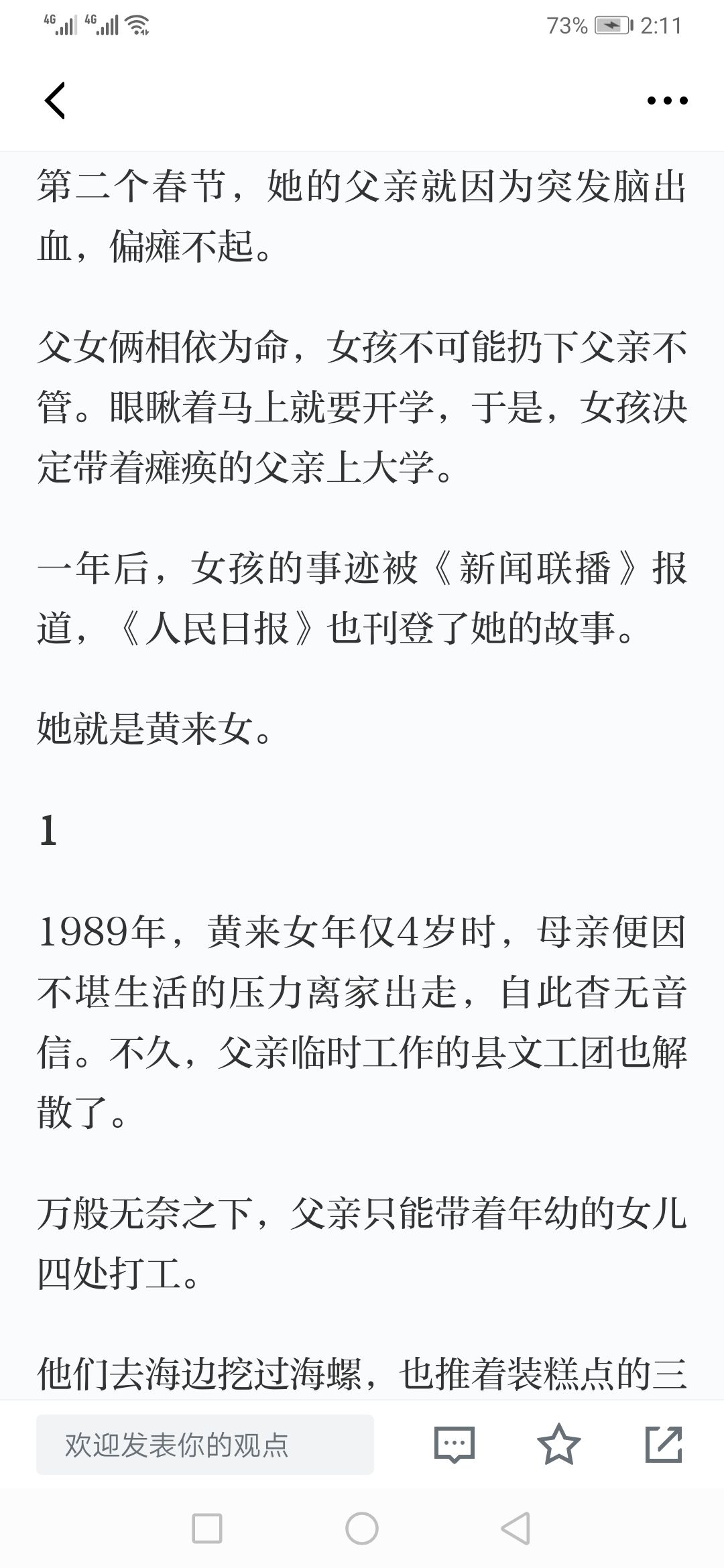Open recent apps with the square button
724x1568 pixels.
point(207,1528)
